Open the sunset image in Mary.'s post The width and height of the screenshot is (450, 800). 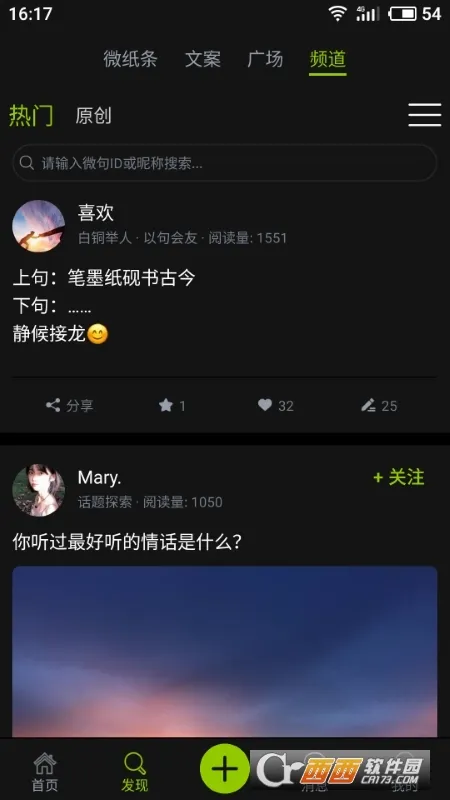click(224, 652)
